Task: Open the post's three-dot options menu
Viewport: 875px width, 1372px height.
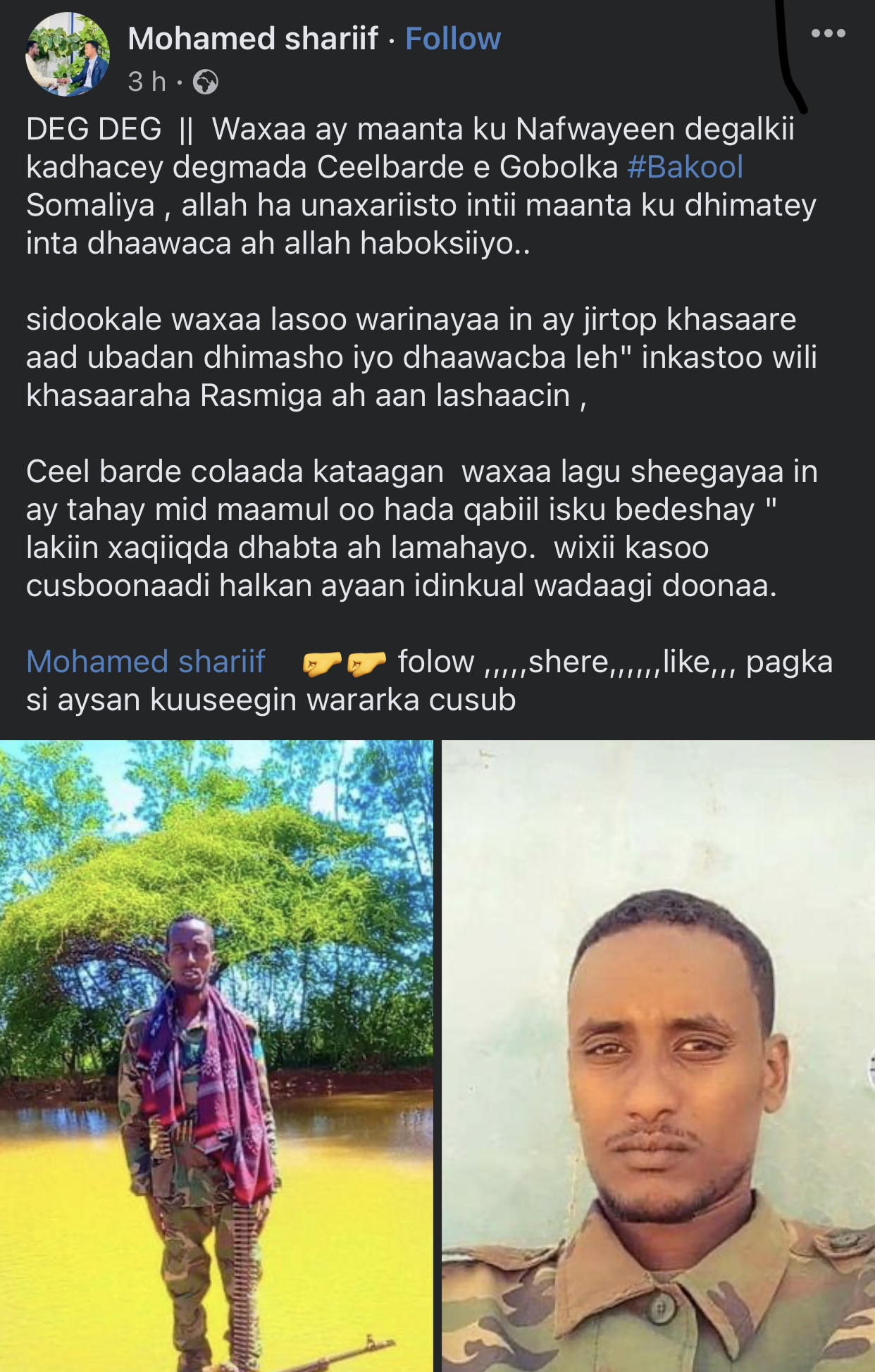Action: (828, 33)
